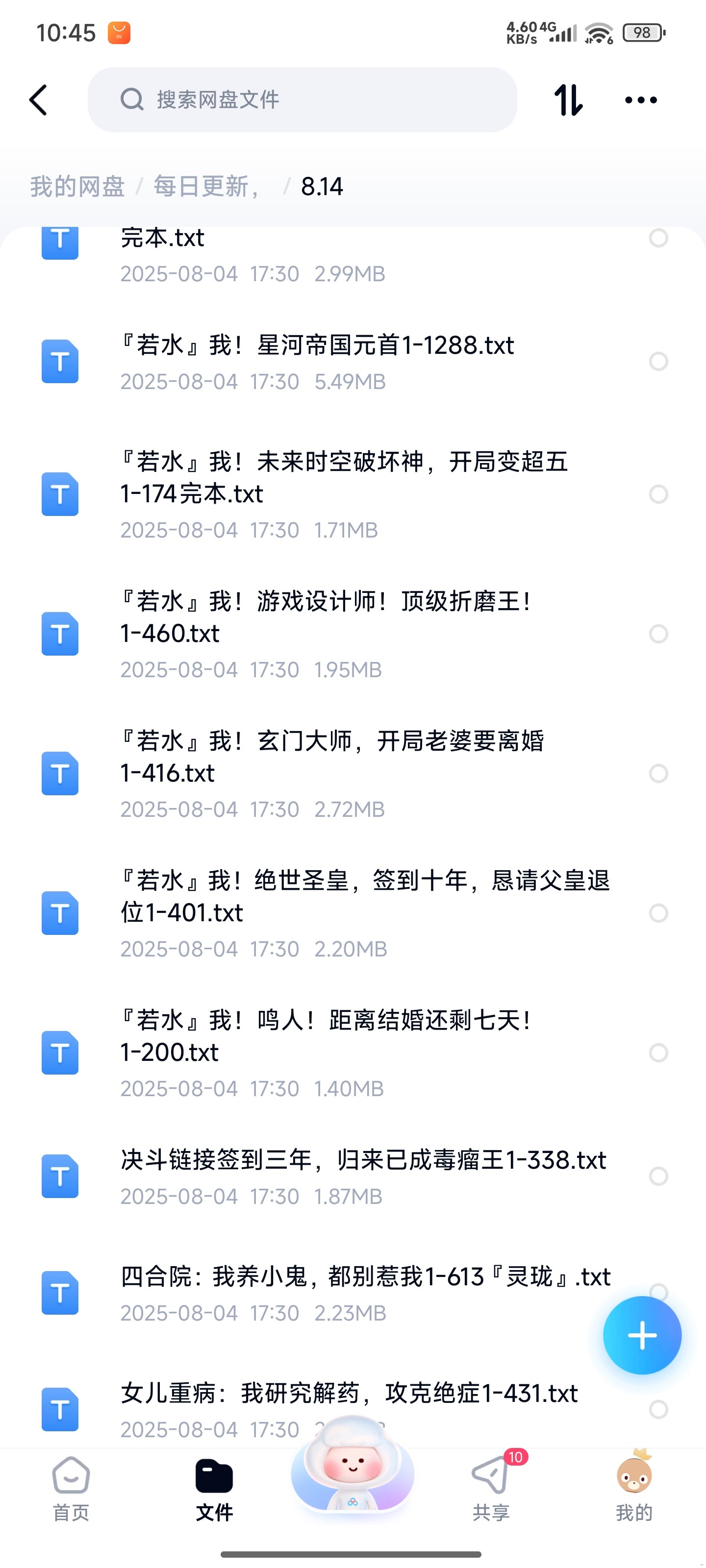This screenshot has height=1568, width=706.
Task: Tap the blue plus floating button
Action: [642, 1335]
